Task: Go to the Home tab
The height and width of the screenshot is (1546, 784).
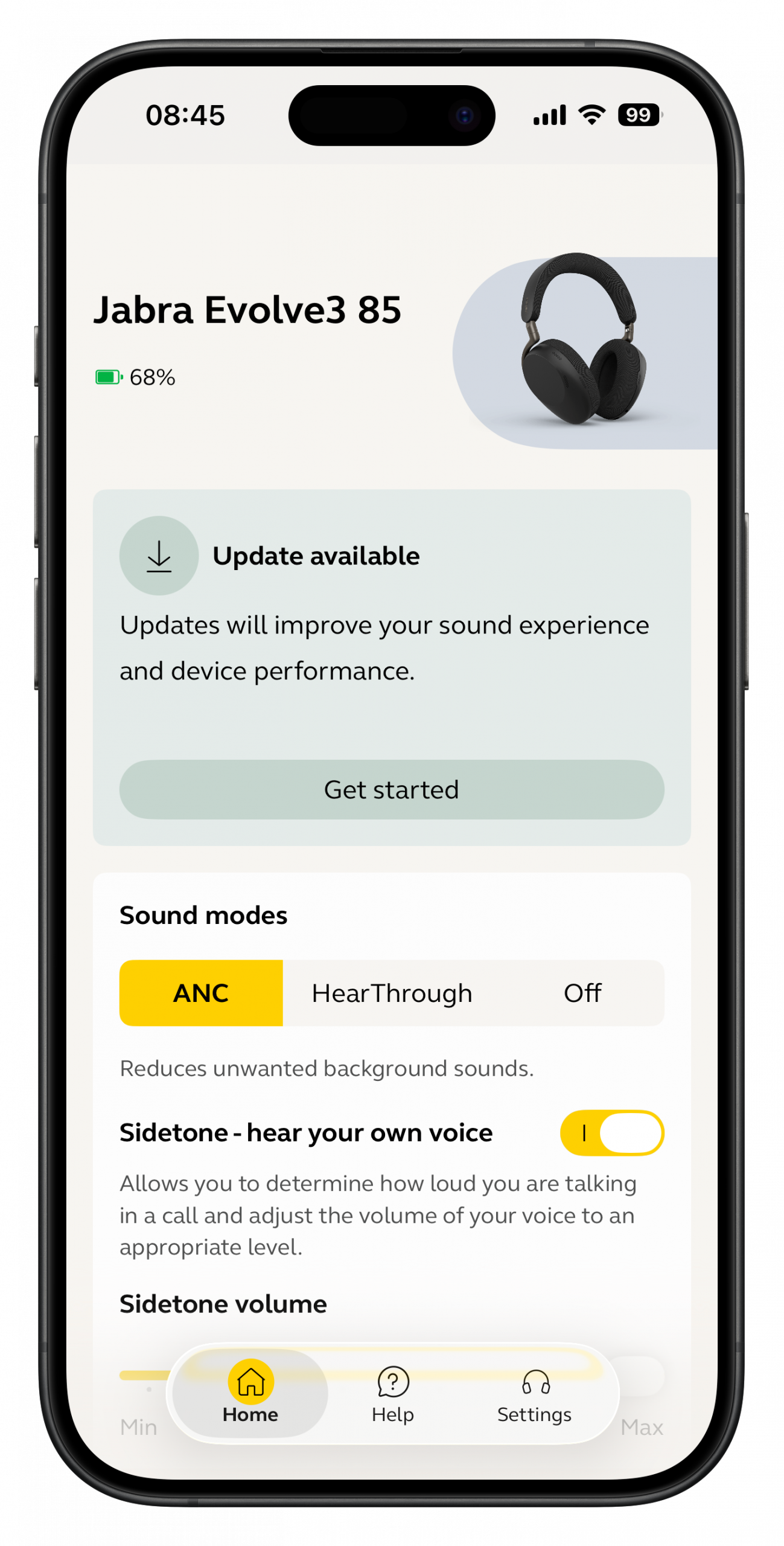Action: (x=250, y=1394)
